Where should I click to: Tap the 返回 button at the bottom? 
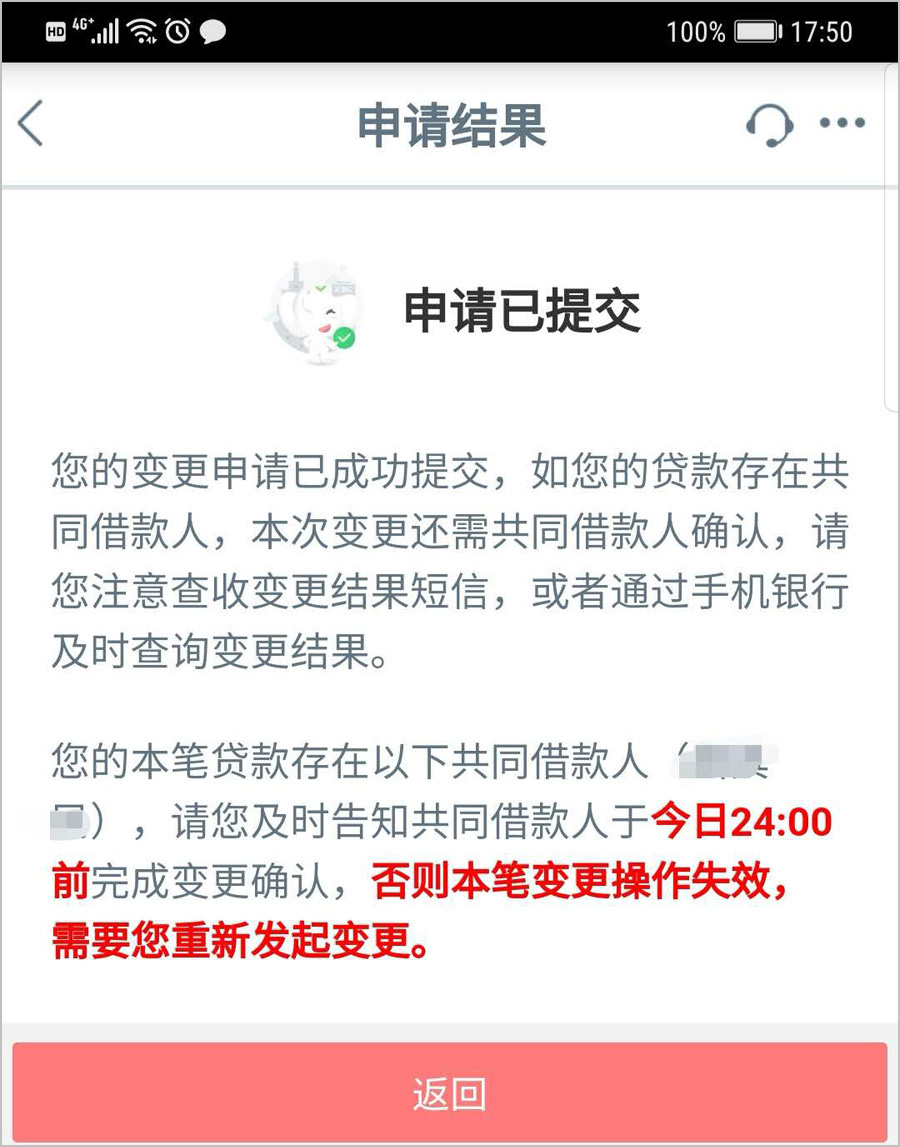[450, 1093]
